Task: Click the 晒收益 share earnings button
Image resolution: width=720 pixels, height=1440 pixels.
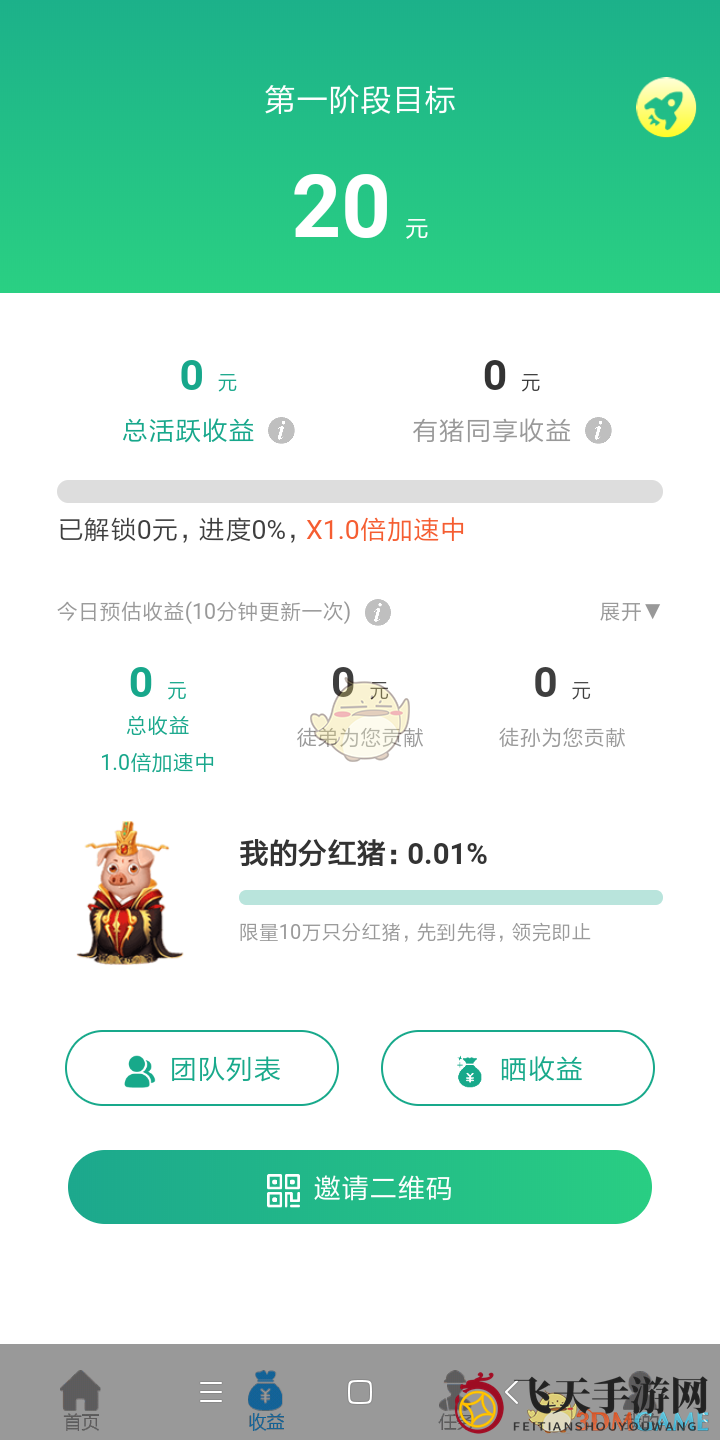Action: coord(517,1068)
